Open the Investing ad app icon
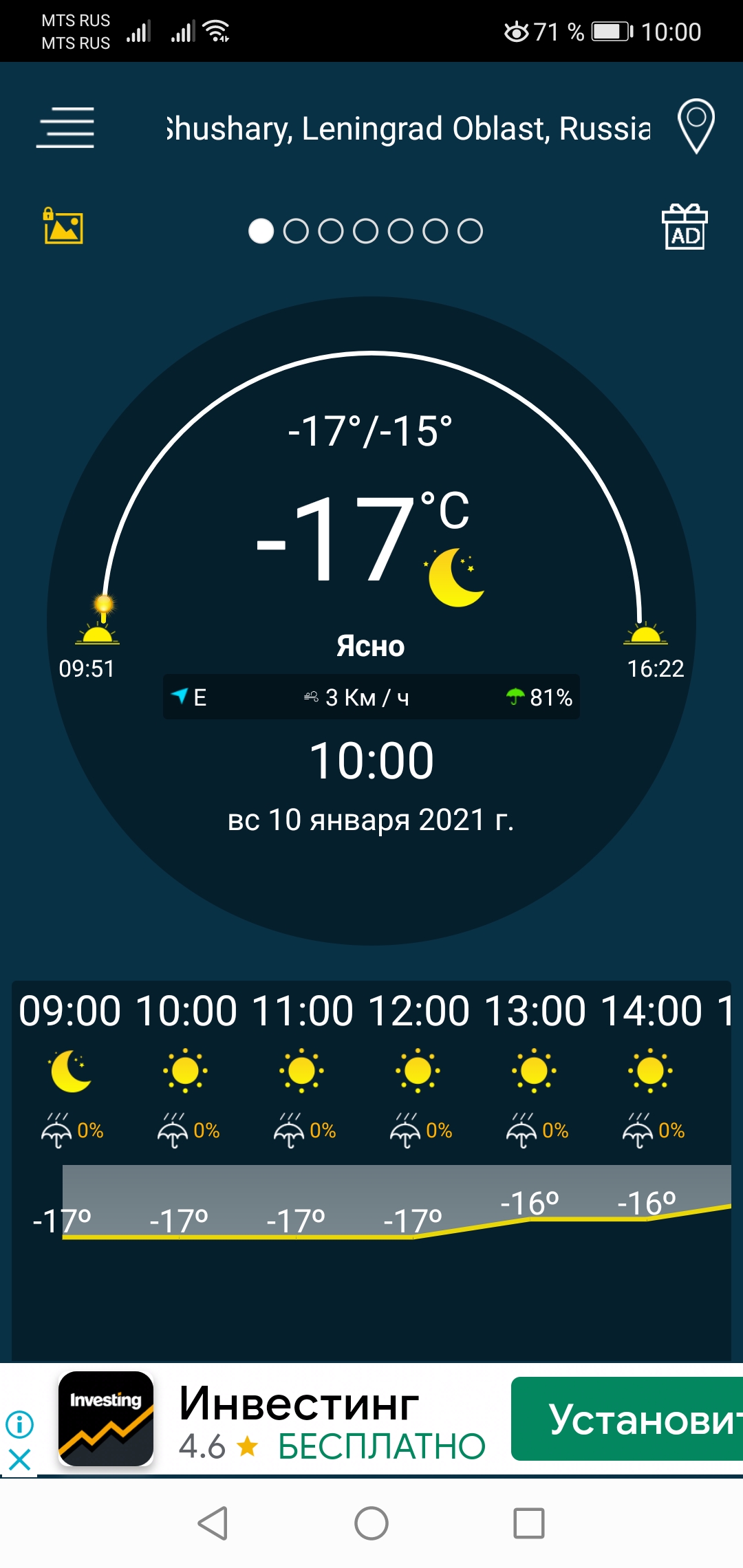 pos(106,1419)
